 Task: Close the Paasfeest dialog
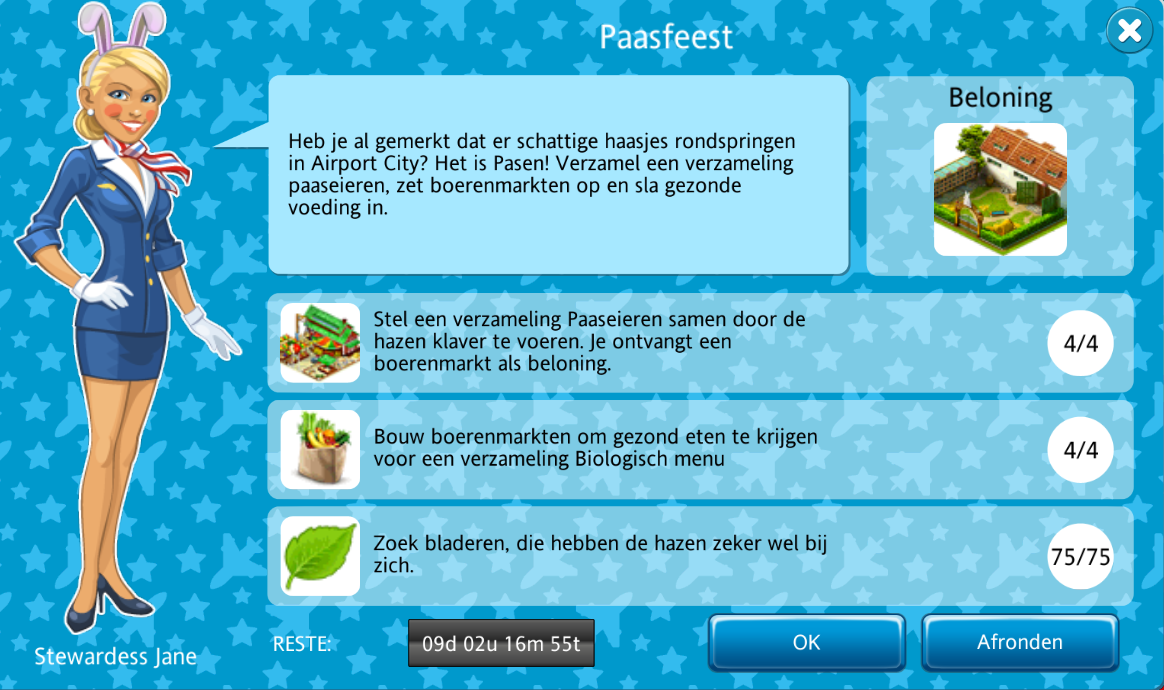click(x=1129, y=31)
